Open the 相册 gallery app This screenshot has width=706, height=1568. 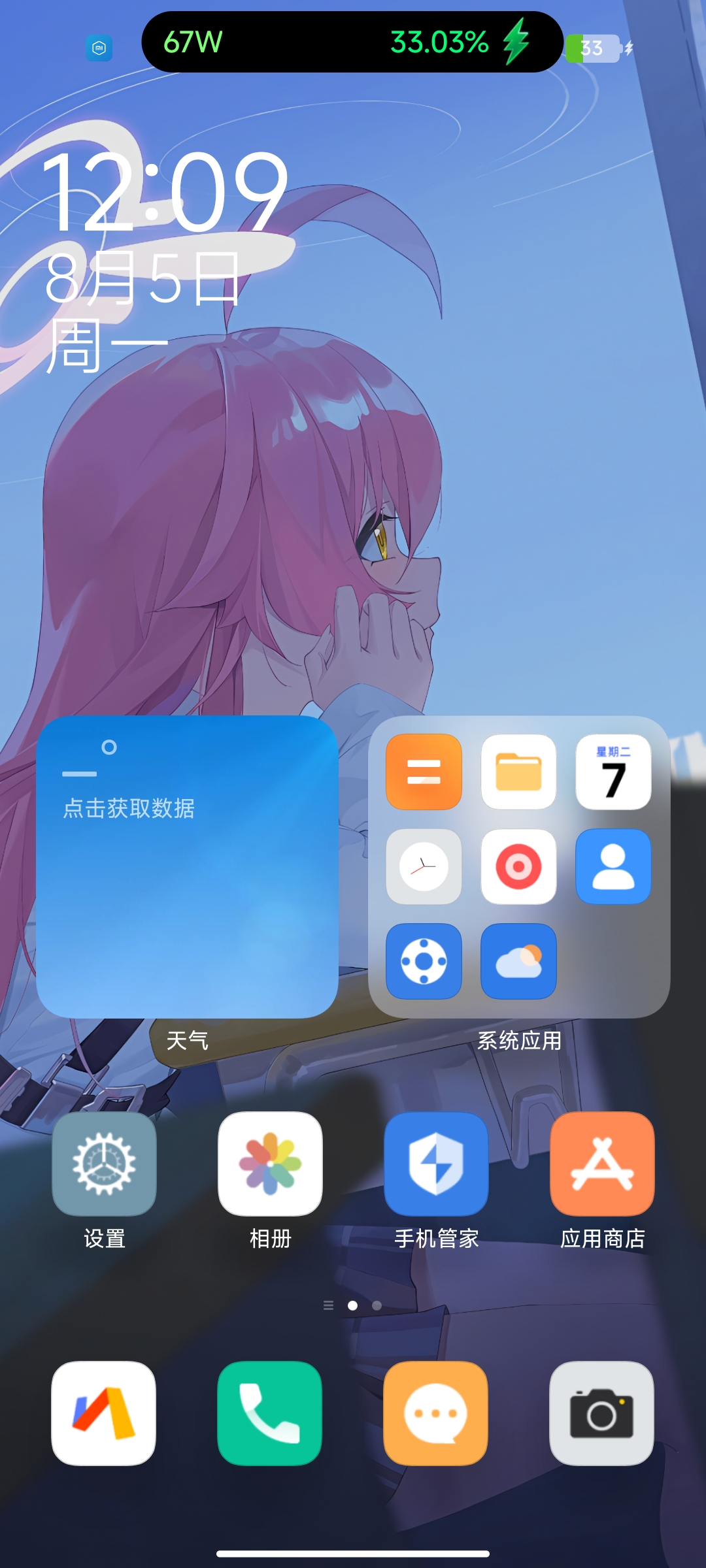(270, 1164)
